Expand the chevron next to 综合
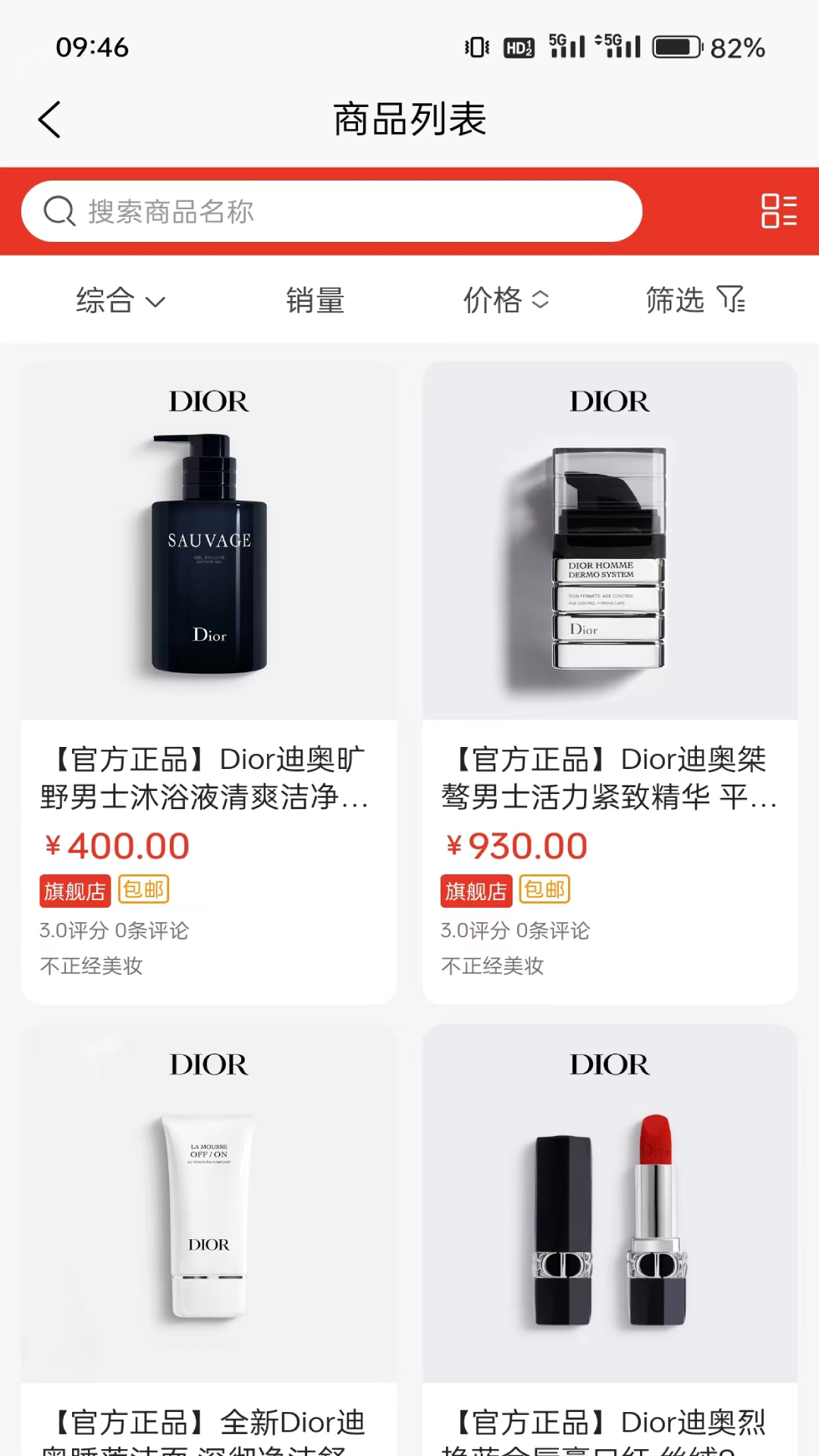The width and height of the screenshot is (819, 1456). coord(157,302)
